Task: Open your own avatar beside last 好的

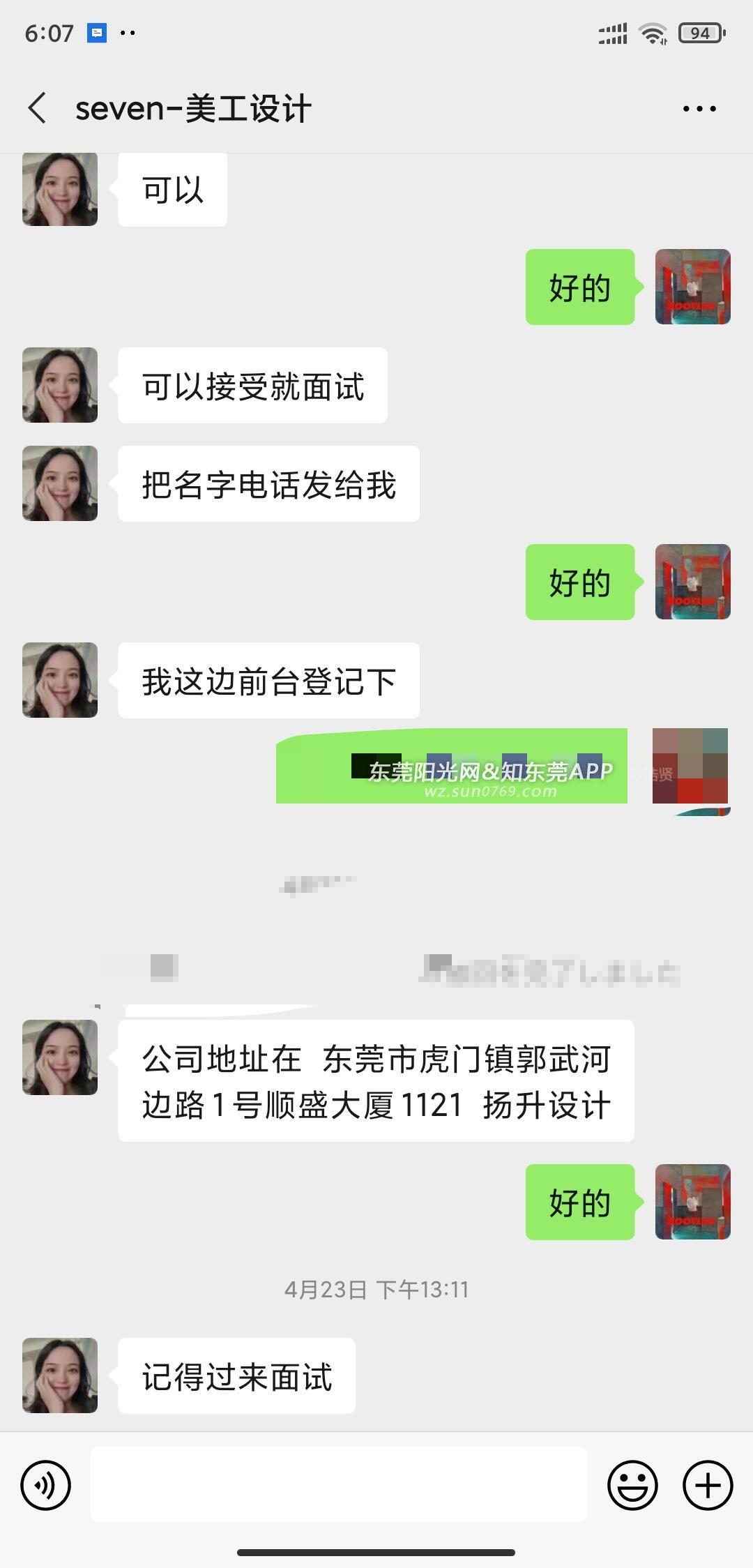Action: 692,1202
